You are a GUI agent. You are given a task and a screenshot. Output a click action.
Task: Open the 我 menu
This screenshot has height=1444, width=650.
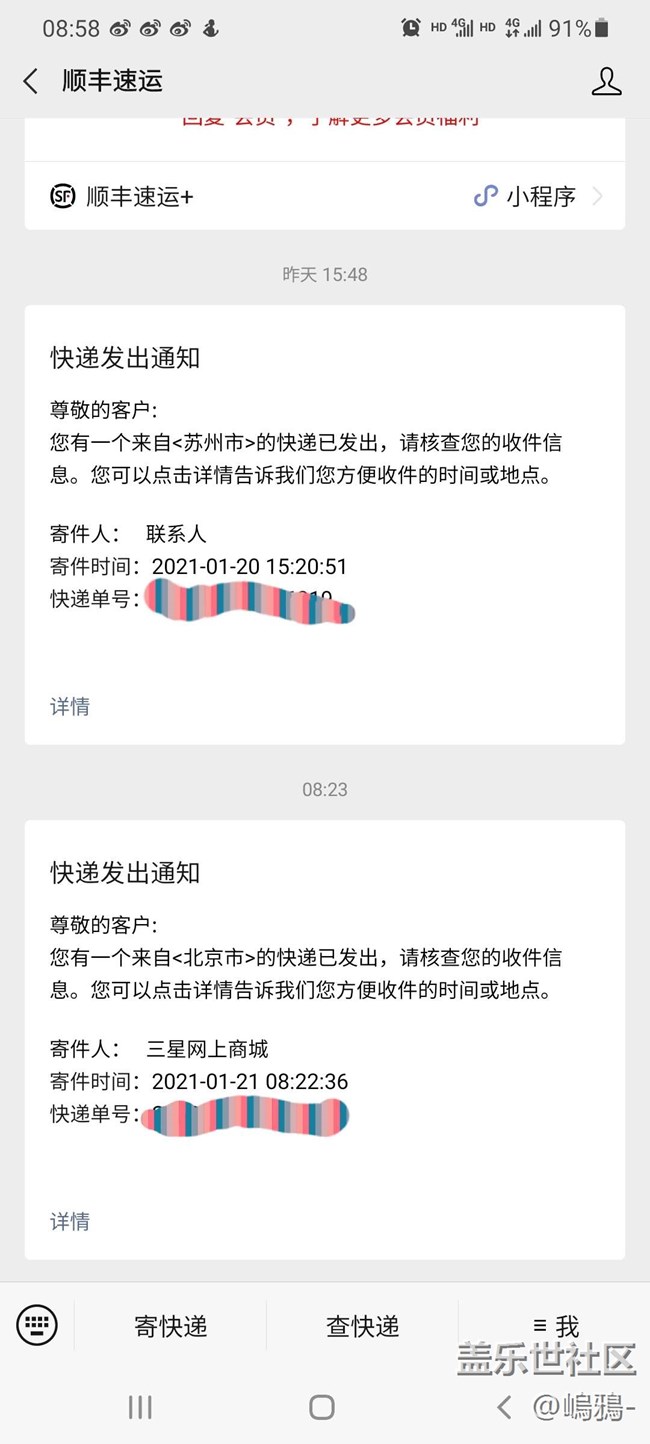click(555, 1327)
